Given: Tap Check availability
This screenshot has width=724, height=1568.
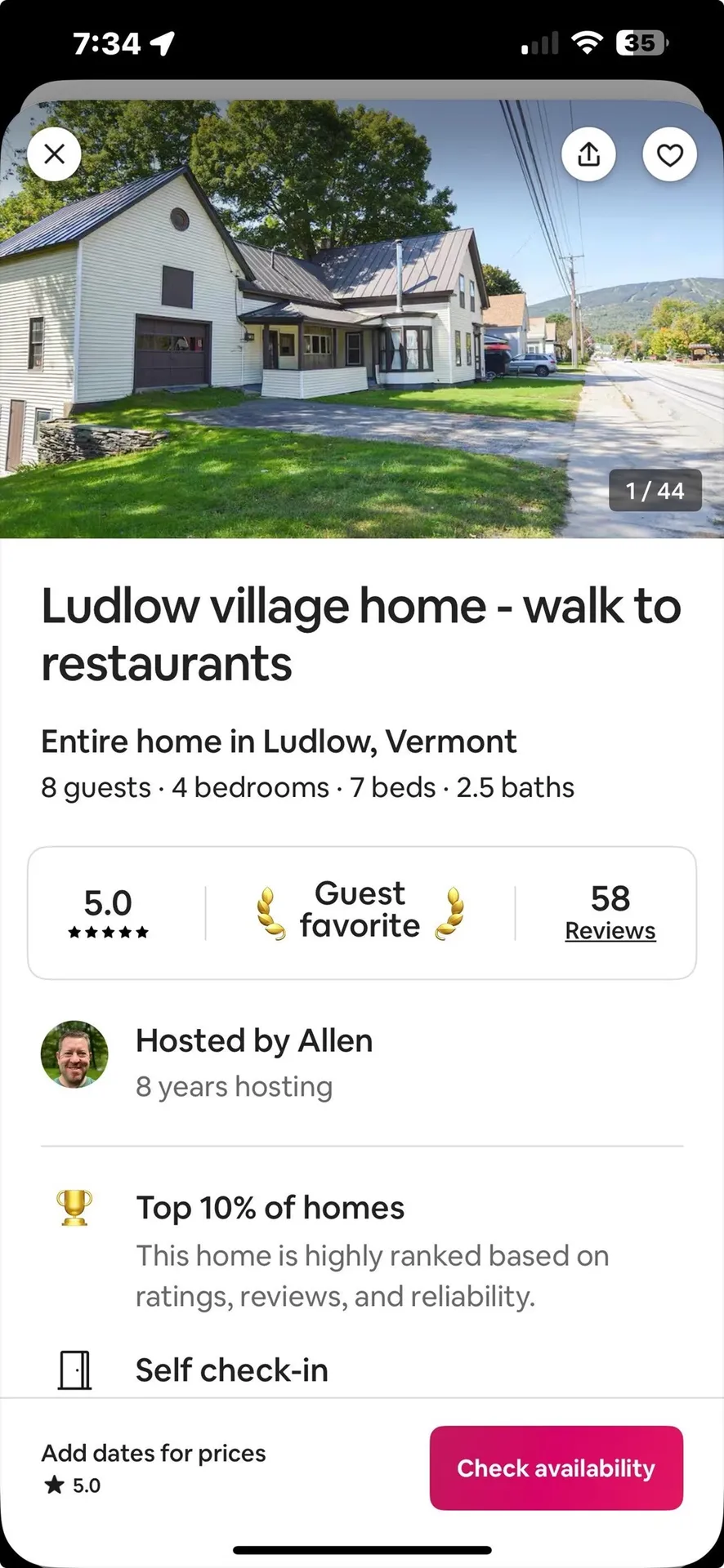Looking at the screenshot, I should [x=556, y=1468].
